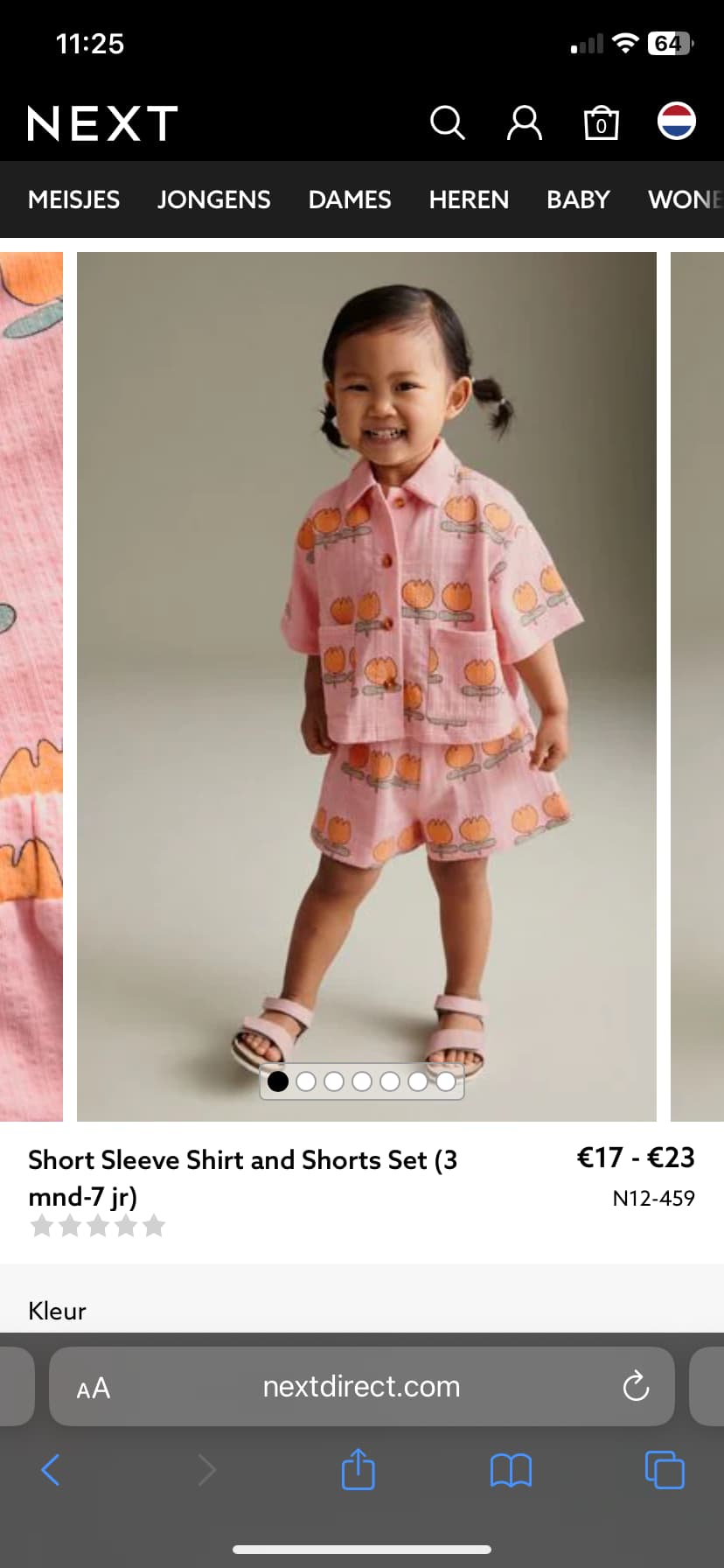Open the BABY category
The width and height of the screenshot is (724, 1568).
[x=578, y=199]
